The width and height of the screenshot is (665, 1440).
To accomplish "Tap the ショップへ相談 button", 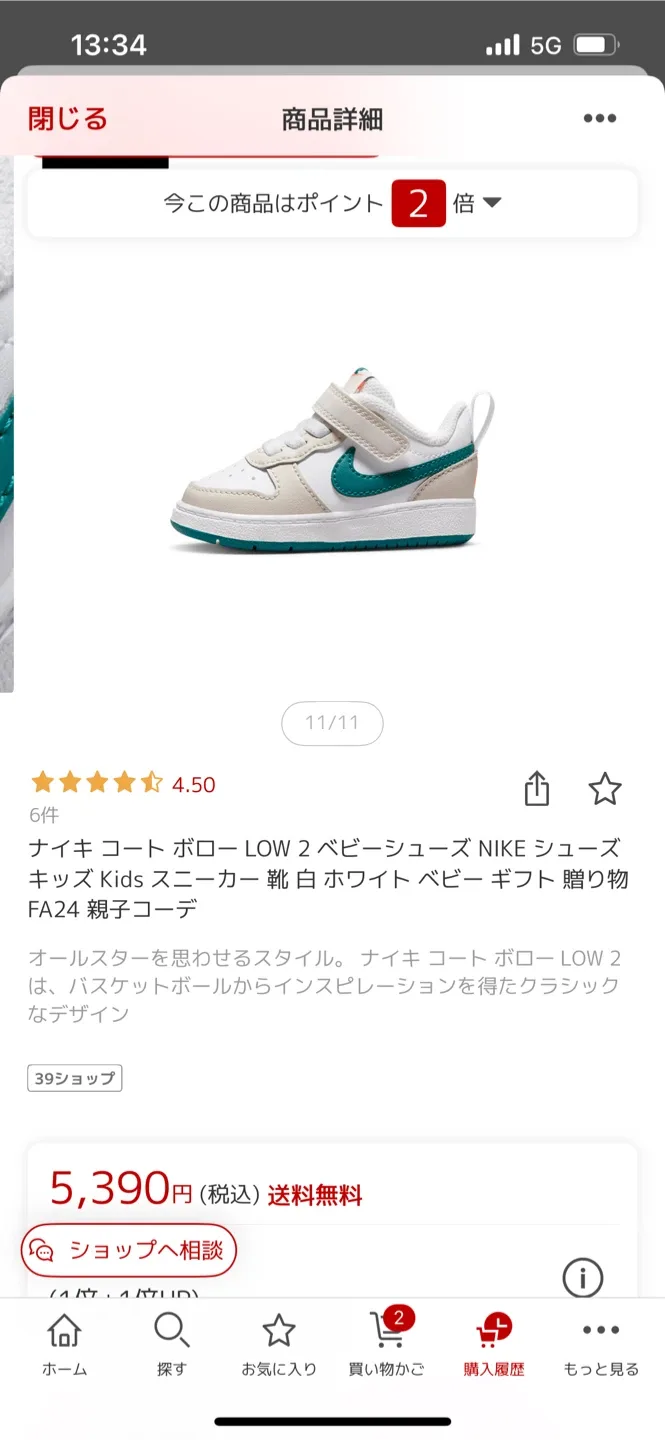I will click(129, 1249).
